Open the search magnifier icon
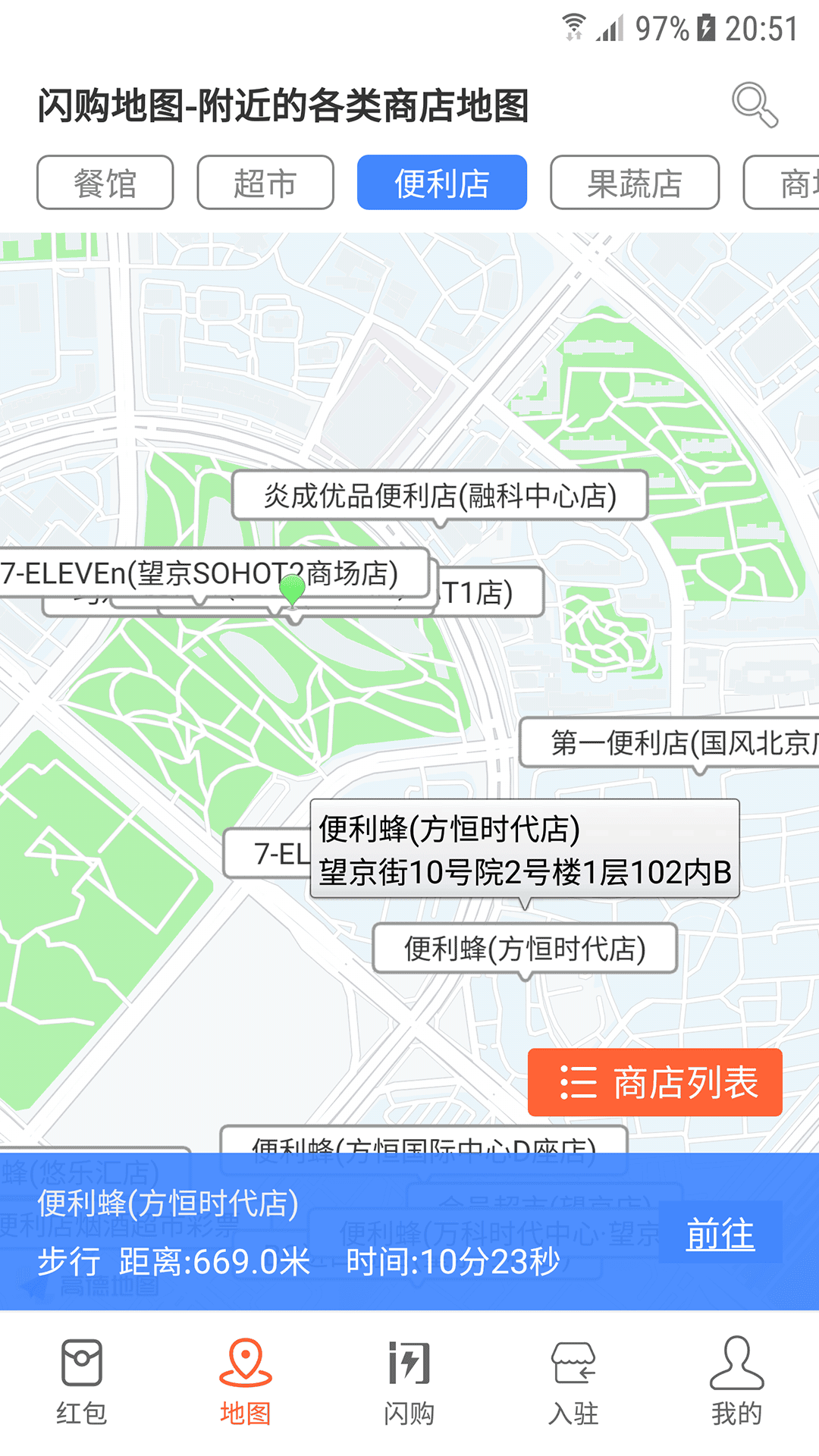Image resolution: width=819 pixels, height=1456 pixels. (x=755, y=105)
